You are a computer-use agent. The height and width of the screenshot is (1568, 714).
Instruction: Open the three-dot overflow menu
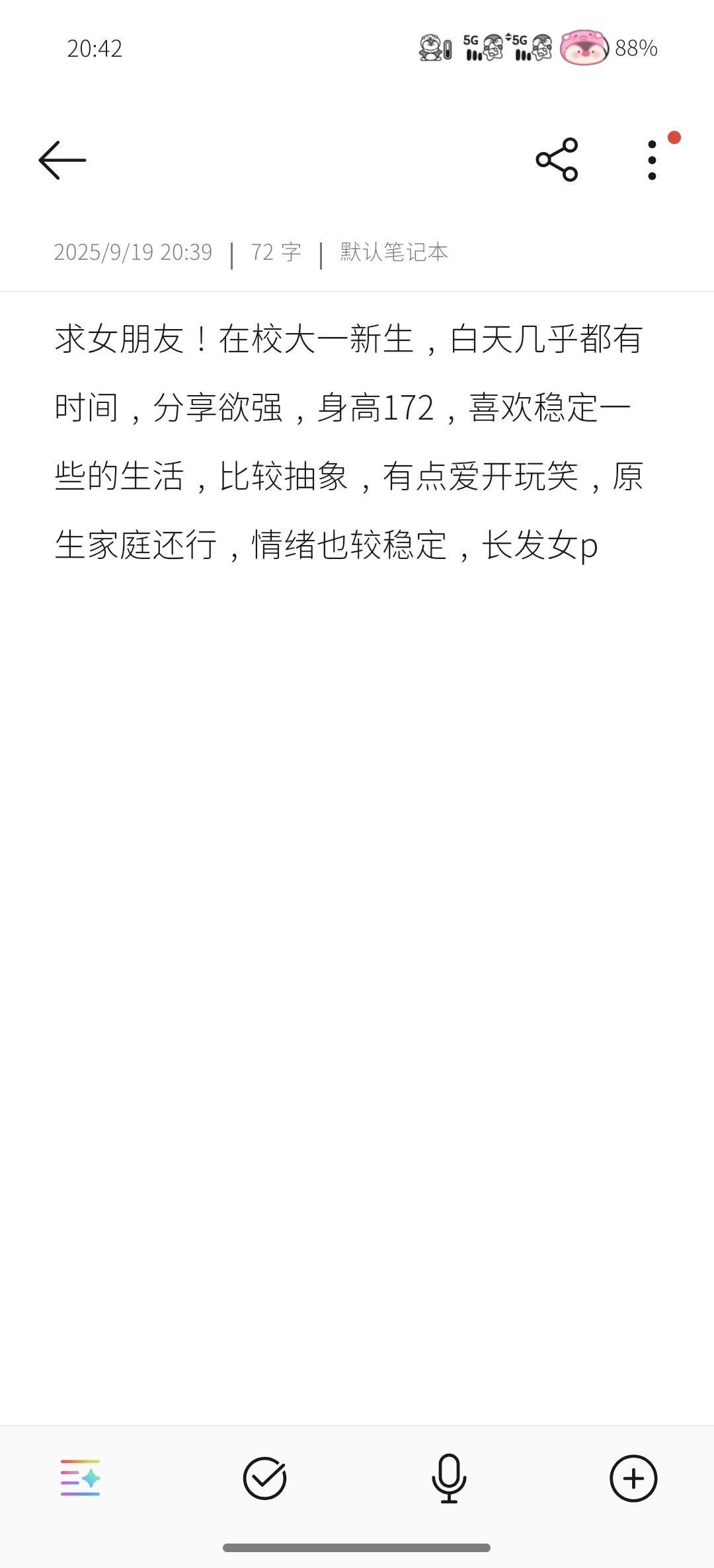point(652,160)
